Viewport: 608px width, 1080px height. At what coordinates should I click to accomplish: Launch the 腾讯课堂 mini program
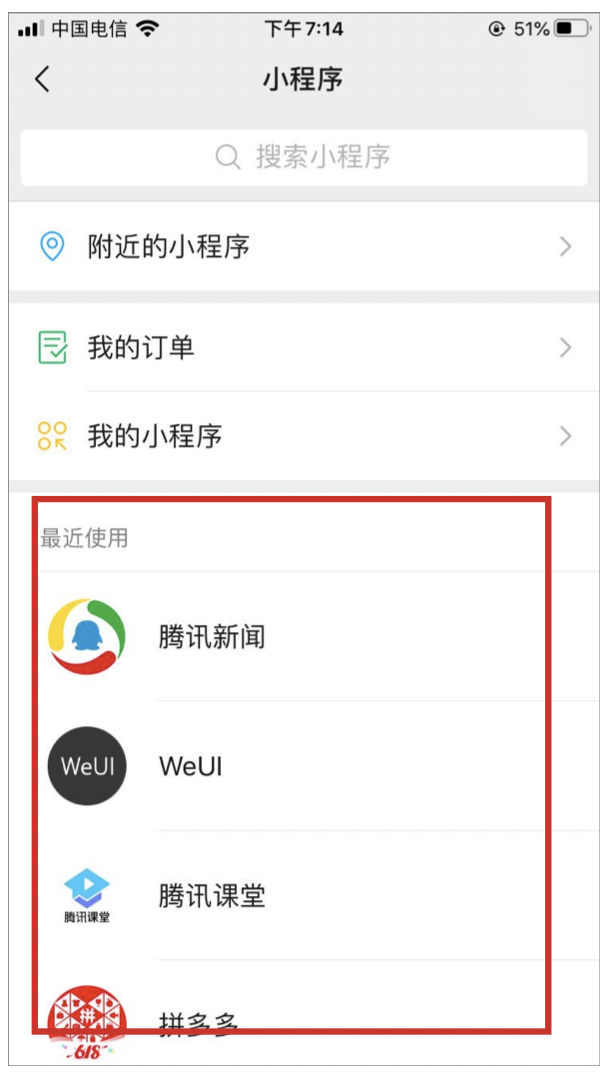point(304,895)
